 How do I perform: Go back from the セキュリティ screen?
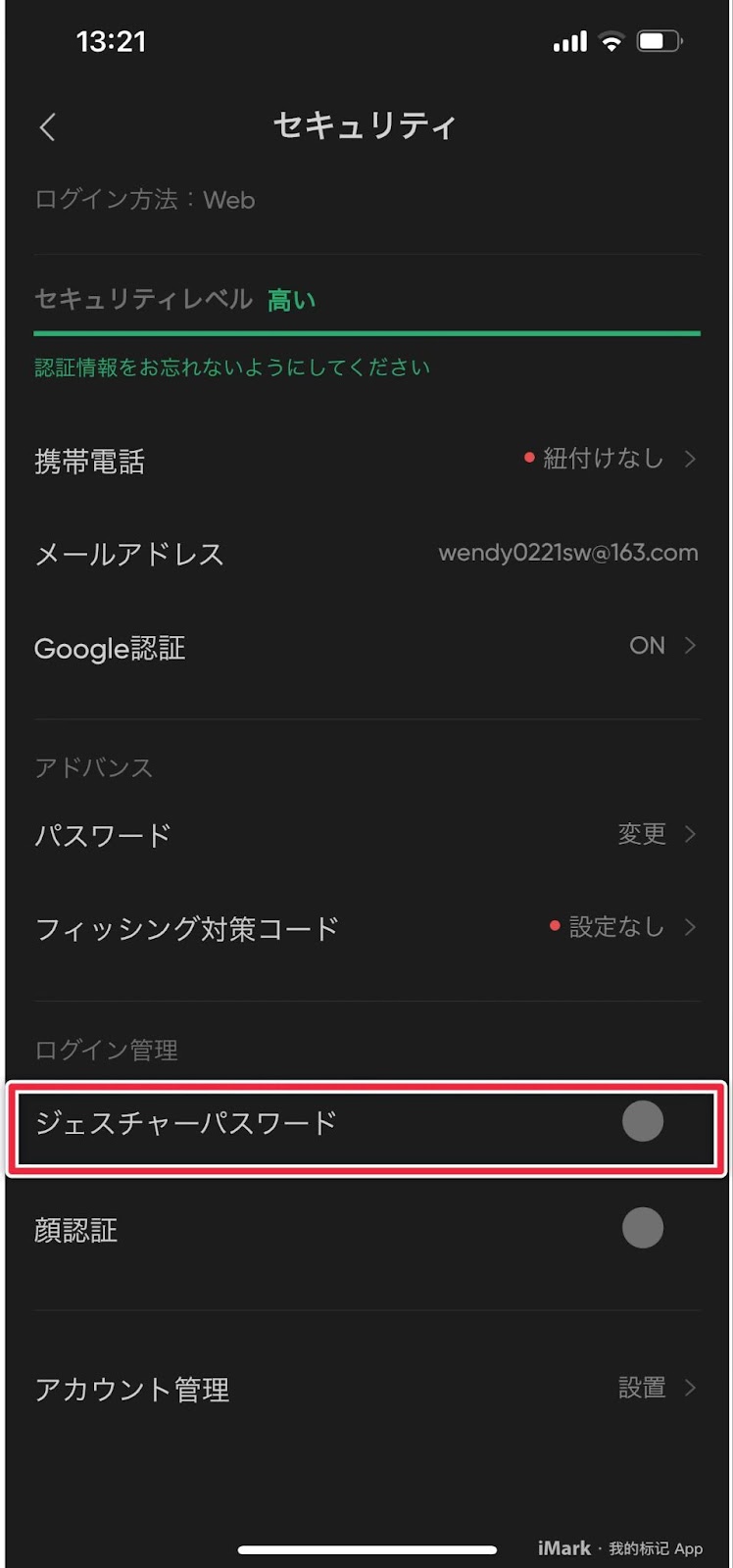point(47,126)
